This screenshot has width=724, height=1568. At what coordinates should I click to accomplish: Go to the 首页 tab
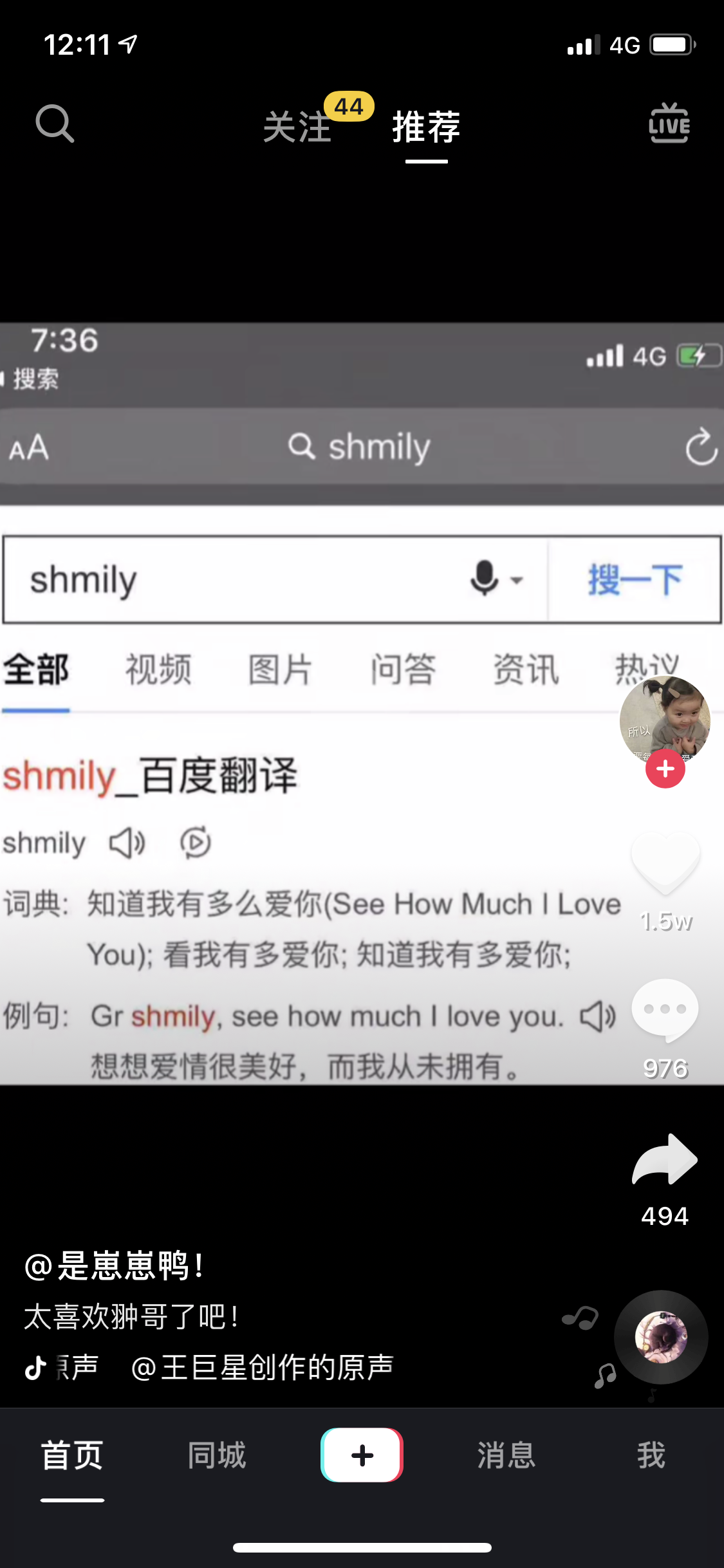pyautogui.click(x=72, y=1455)
